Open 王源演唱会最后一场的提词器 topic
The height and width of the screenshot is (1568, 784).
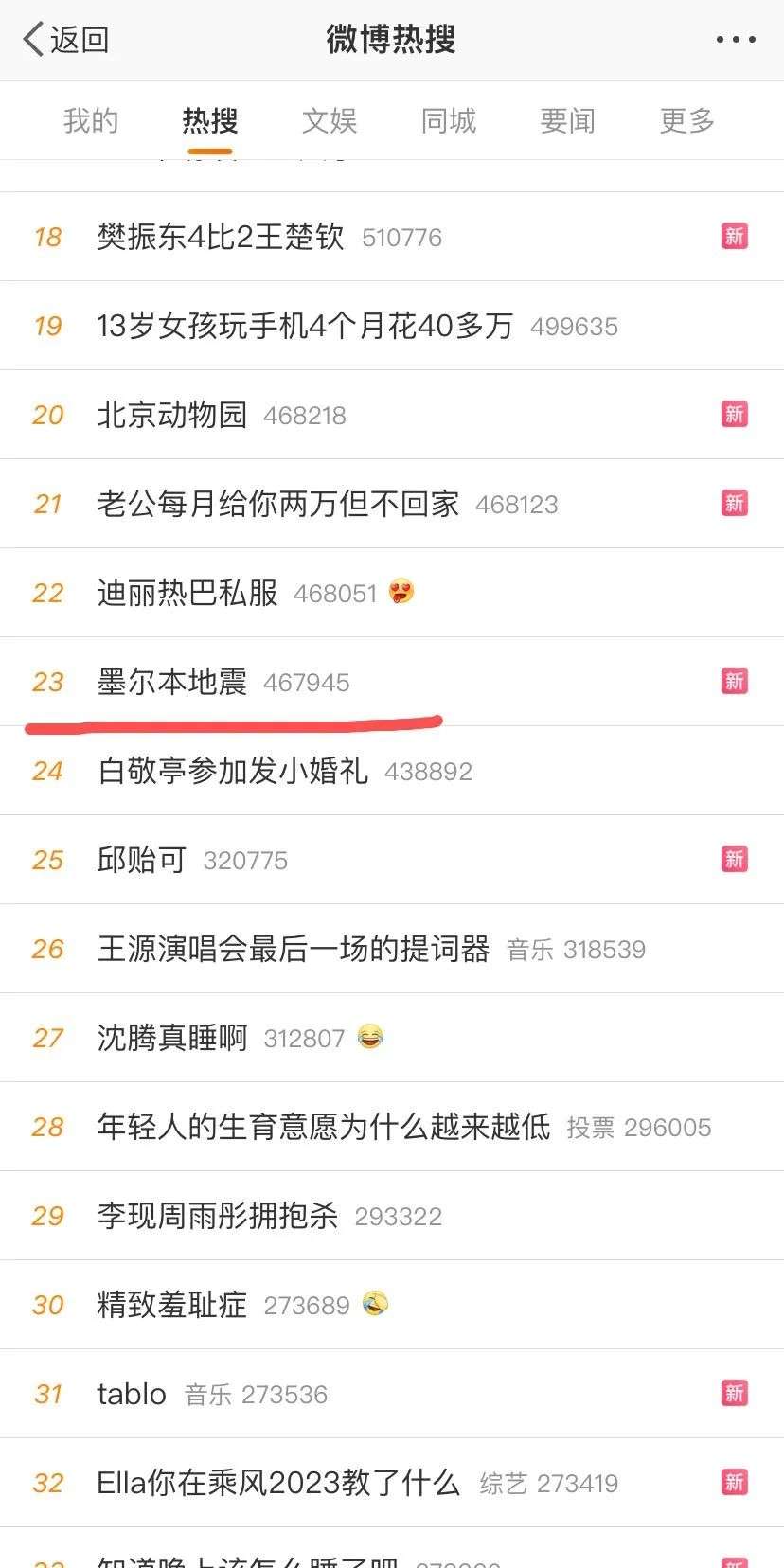[x=294, y=949]
